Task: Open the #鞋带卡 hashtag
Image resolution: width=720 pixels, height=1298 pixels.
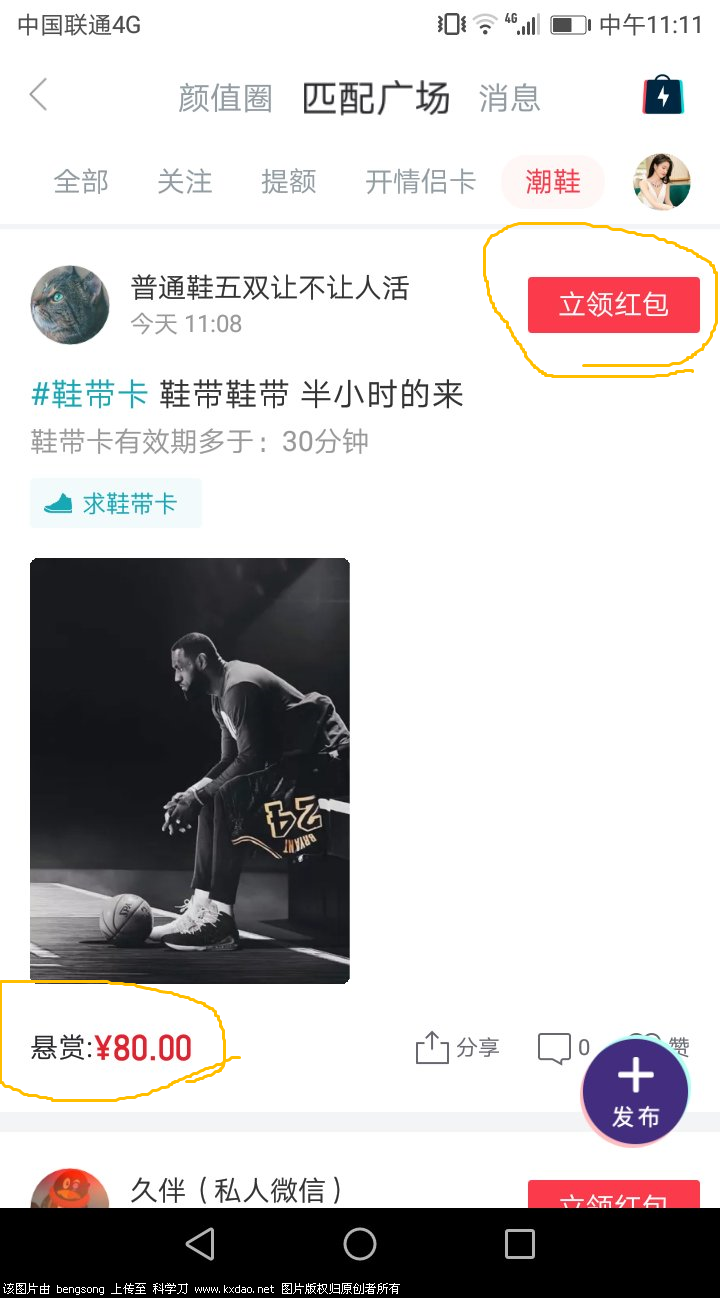Action: pos(90,395)
